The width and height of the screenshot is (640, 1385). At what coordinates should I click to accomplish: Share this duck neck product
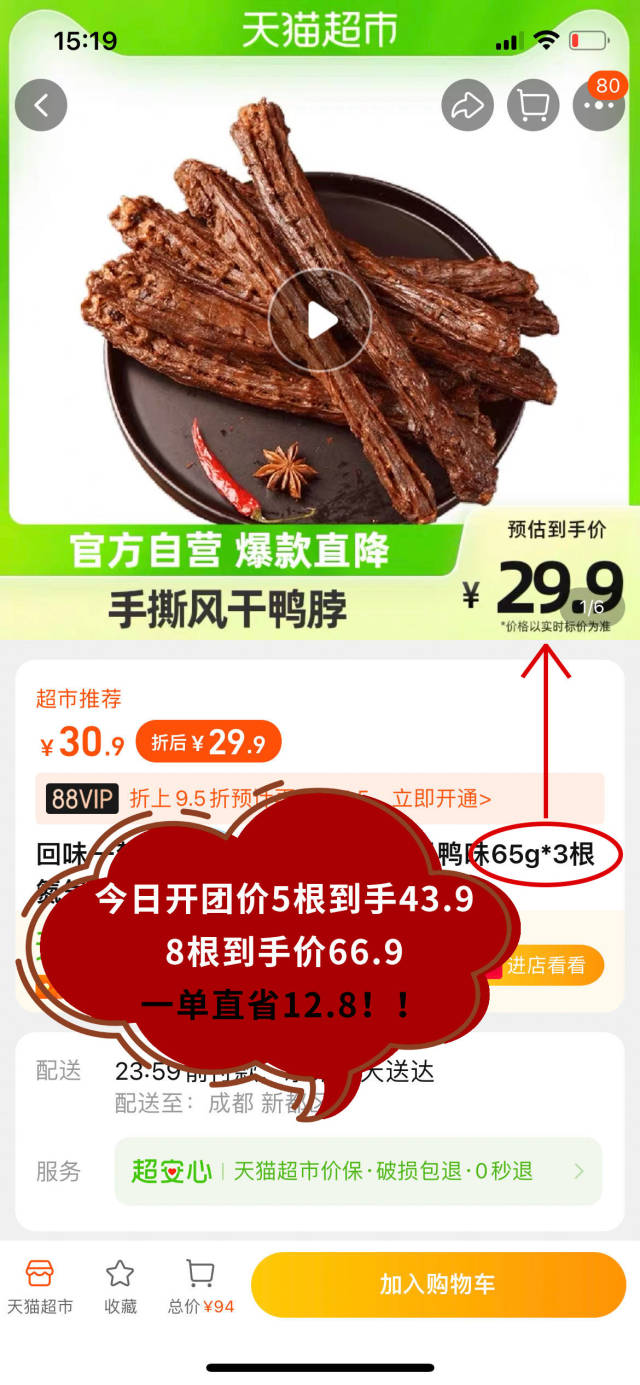tap(468, 105)
